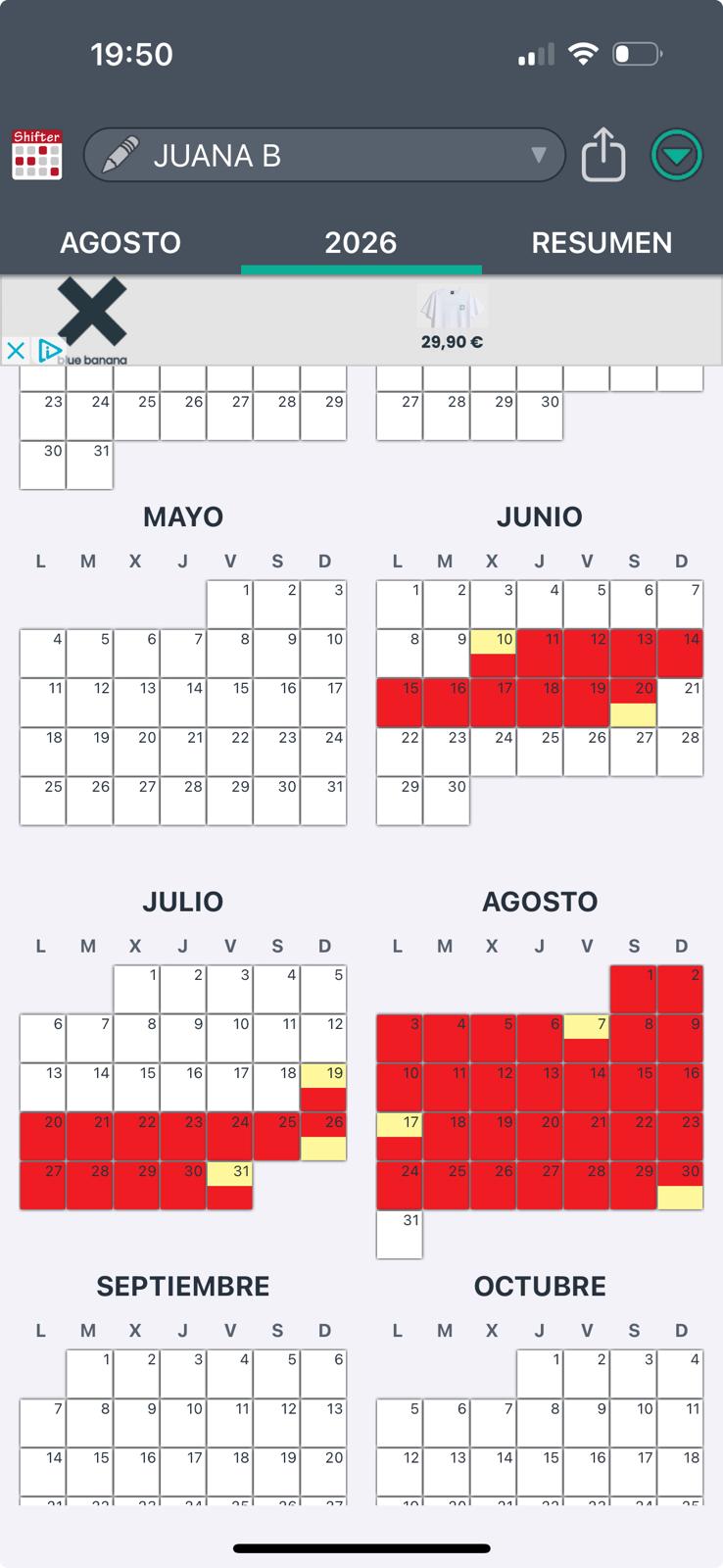The height and width of the screenshot is (1568, 723).
Task: Open the MAYO month calendar
Action: 183,516
